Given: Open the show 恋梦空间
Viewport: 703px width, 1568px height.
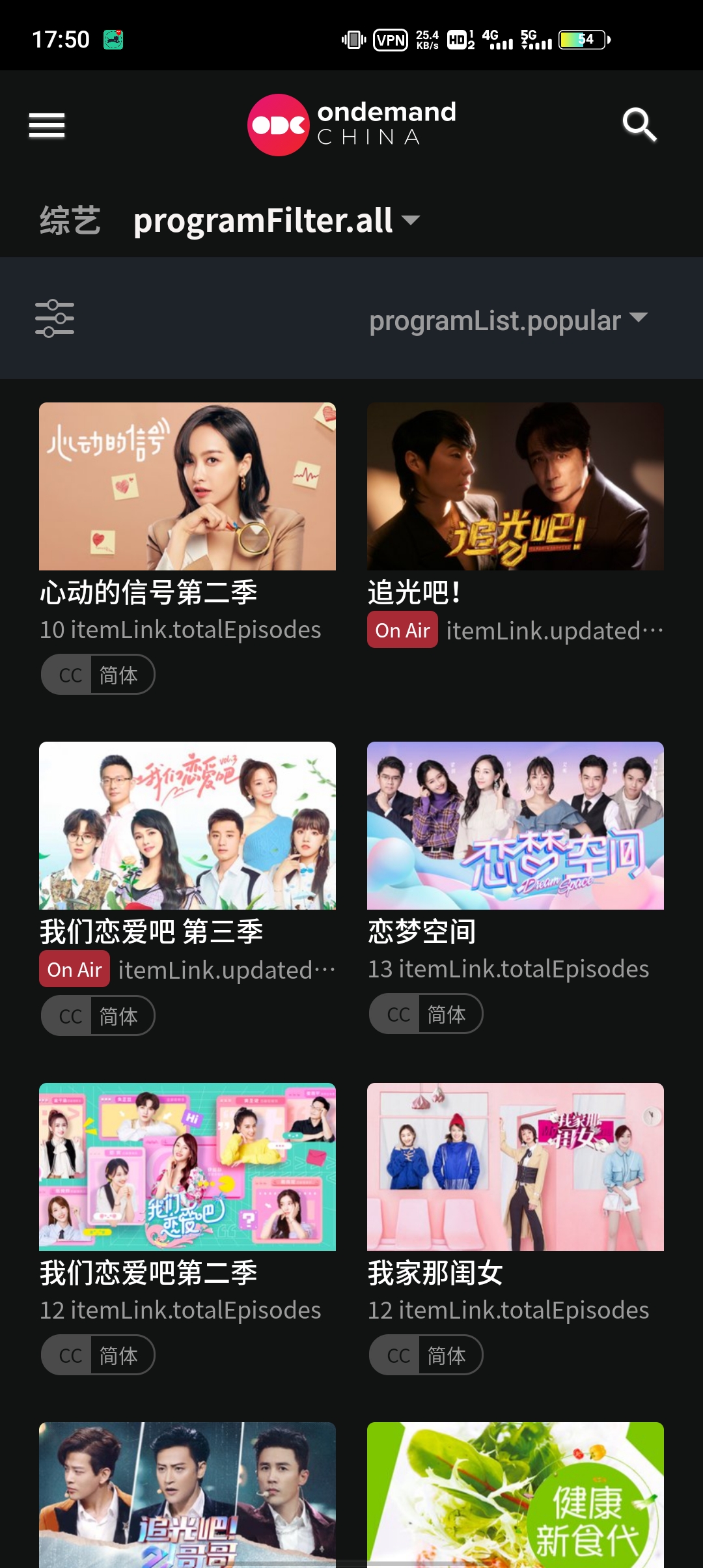Looking at the screenshot, I should pyautogui.click(x=516, y=826).
